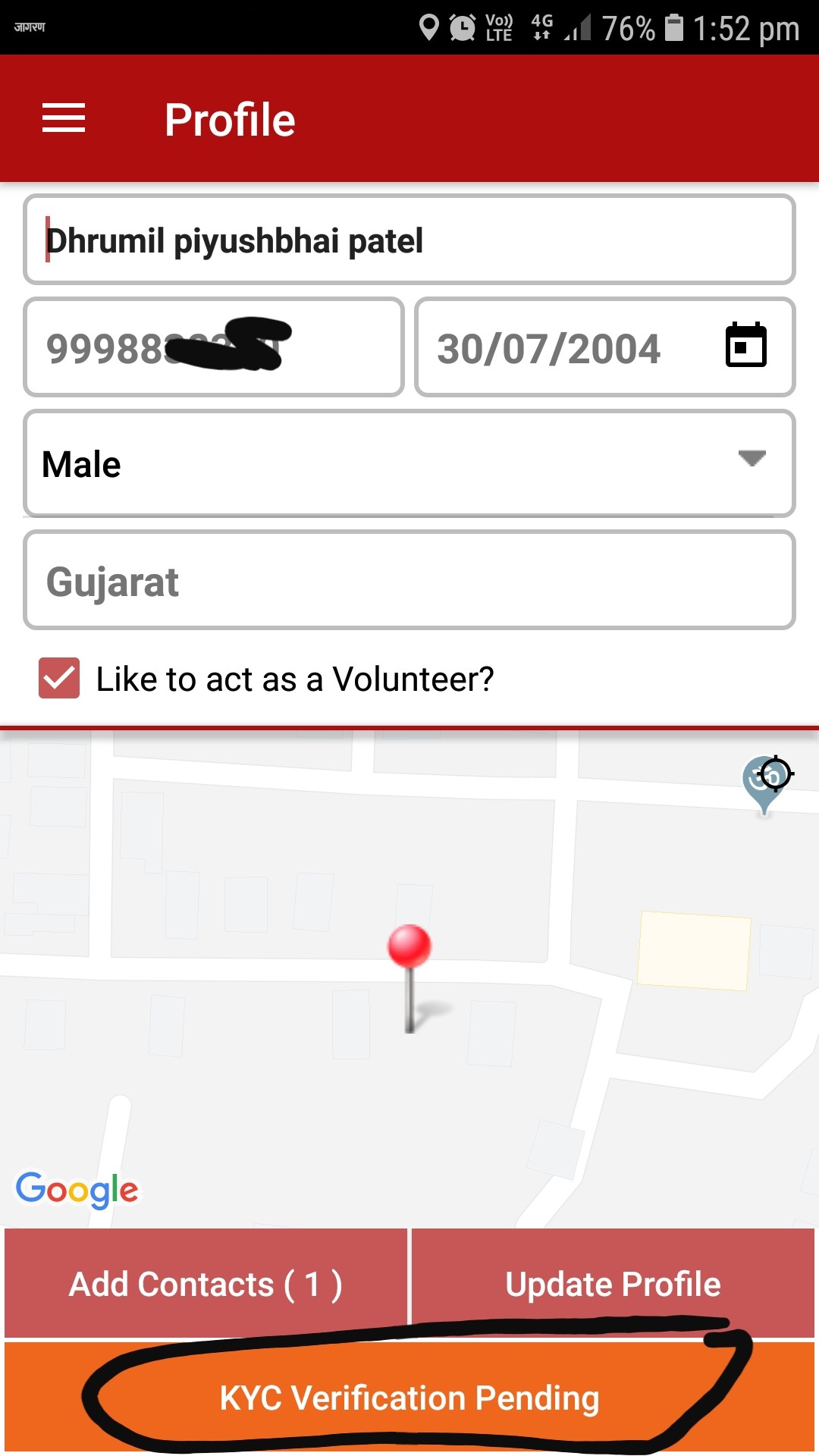Locate my current position on map
This screenshot has width=819, height=1456.
click(775, 774)
